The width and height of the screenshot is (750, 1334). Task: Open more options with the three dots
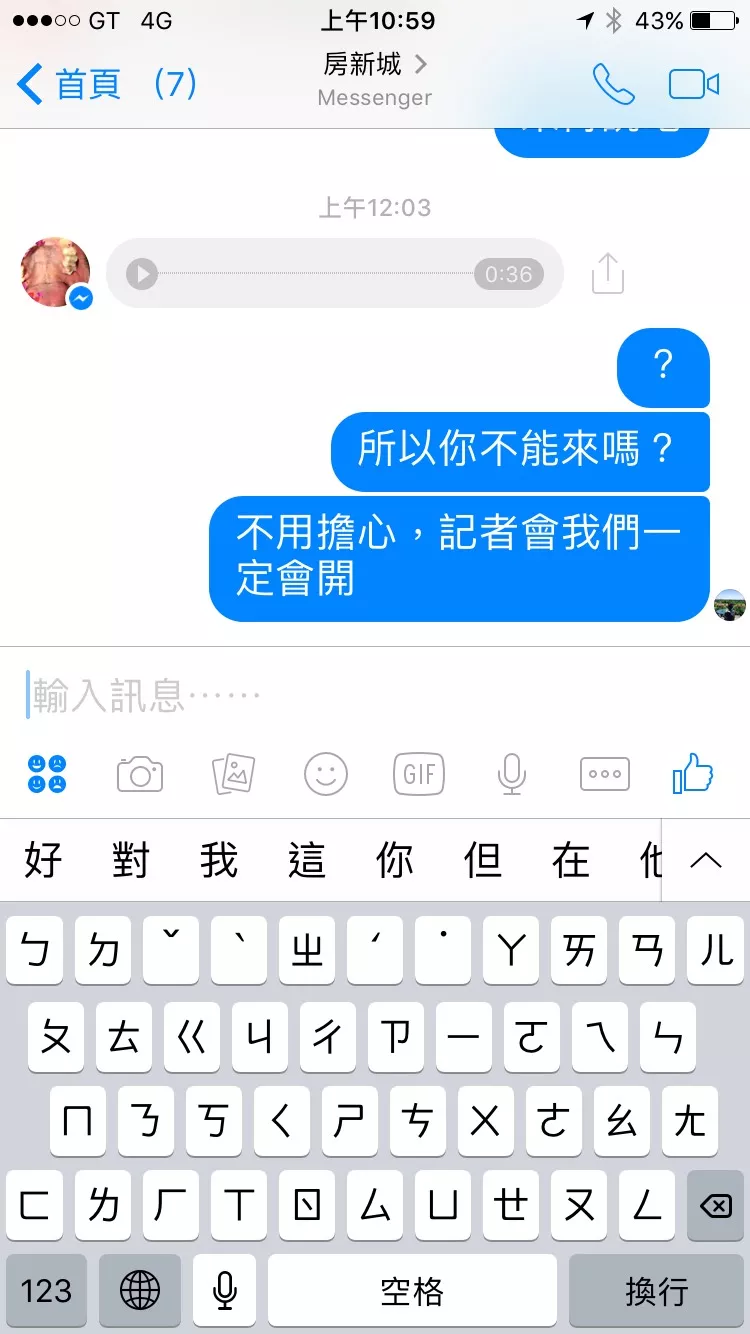[x=605, y=774]
